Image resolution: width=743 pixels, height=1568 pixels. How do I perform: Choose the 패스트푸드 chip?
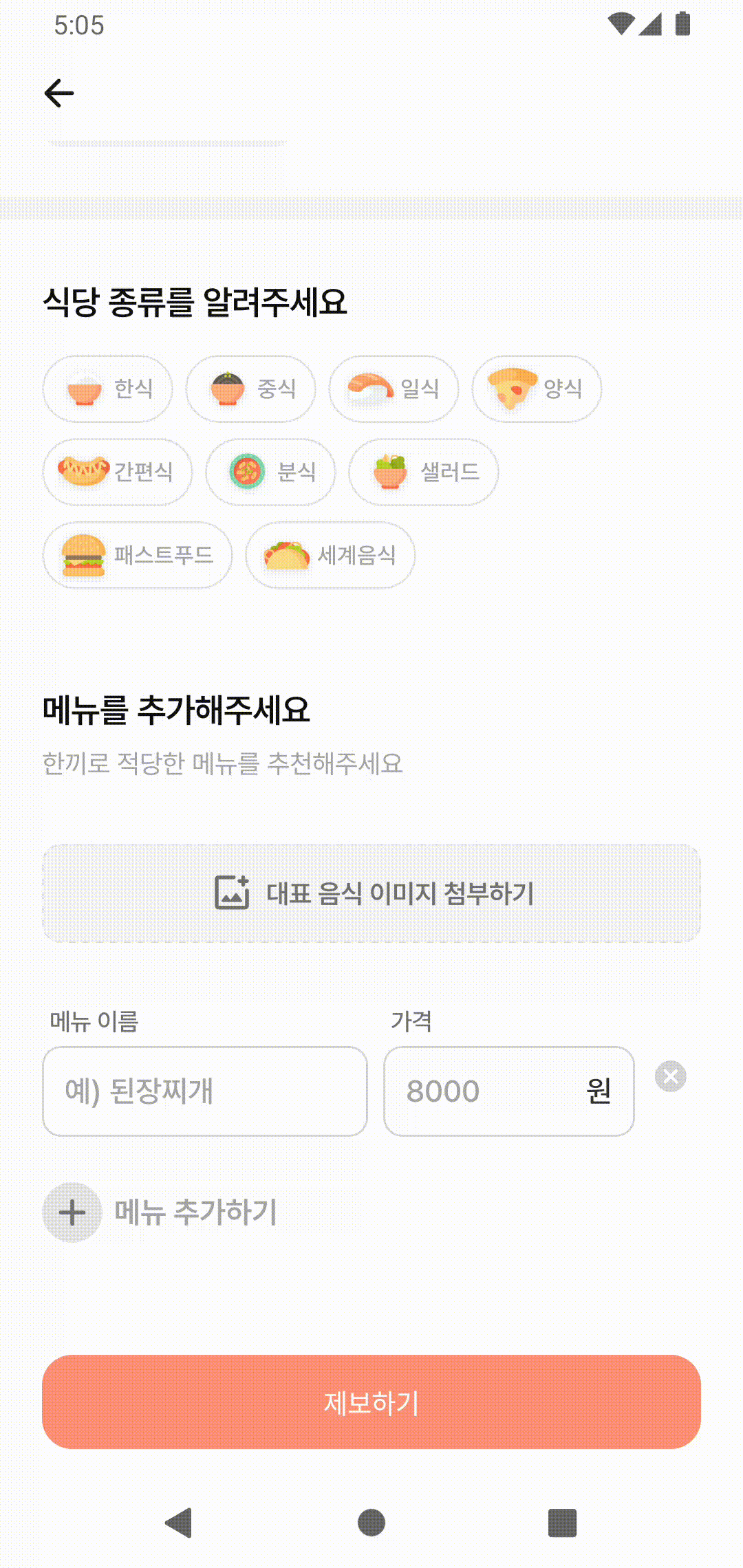138,555
